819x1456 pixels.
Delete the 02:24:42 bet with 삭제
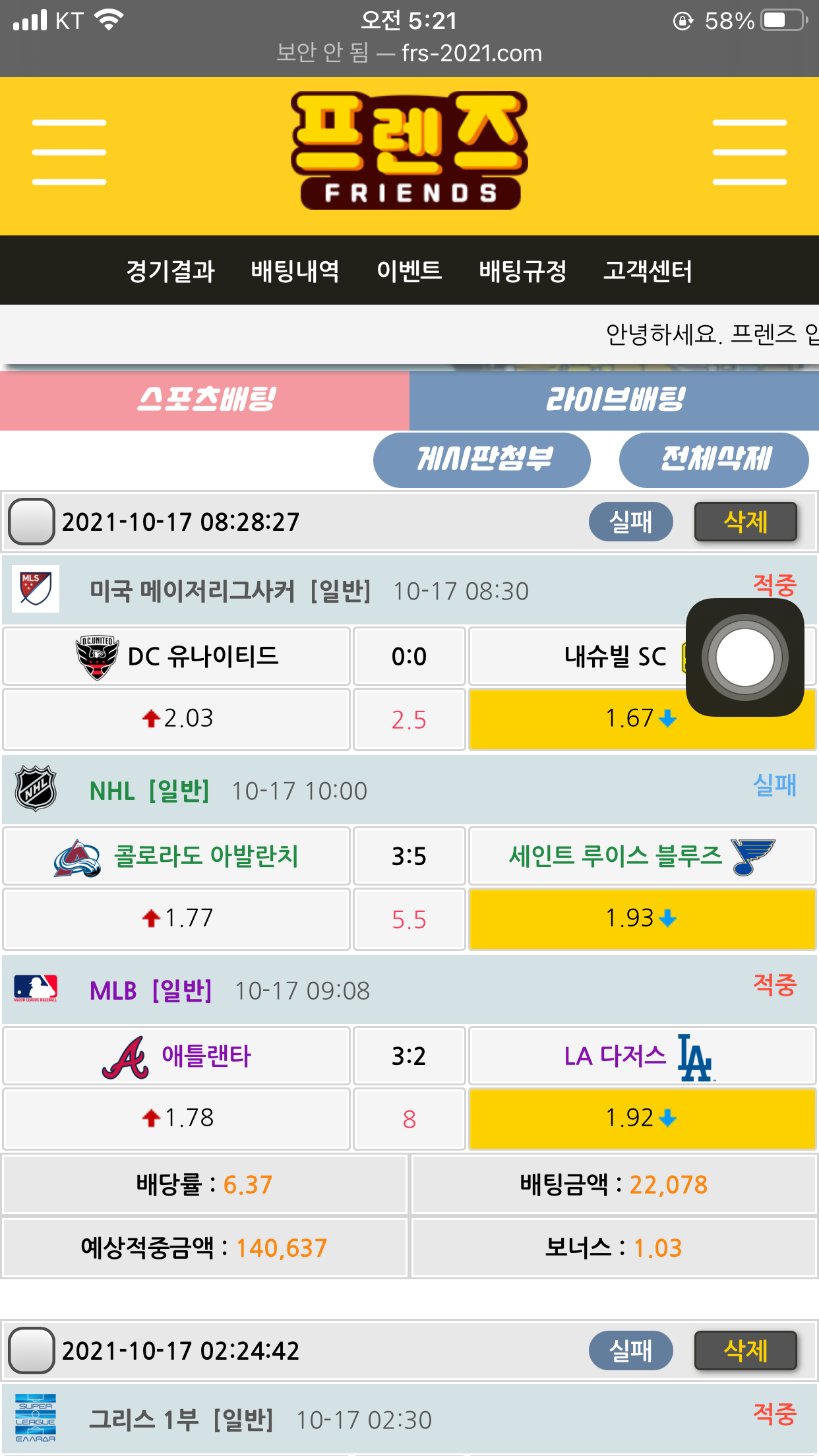tap(745, 1350)
